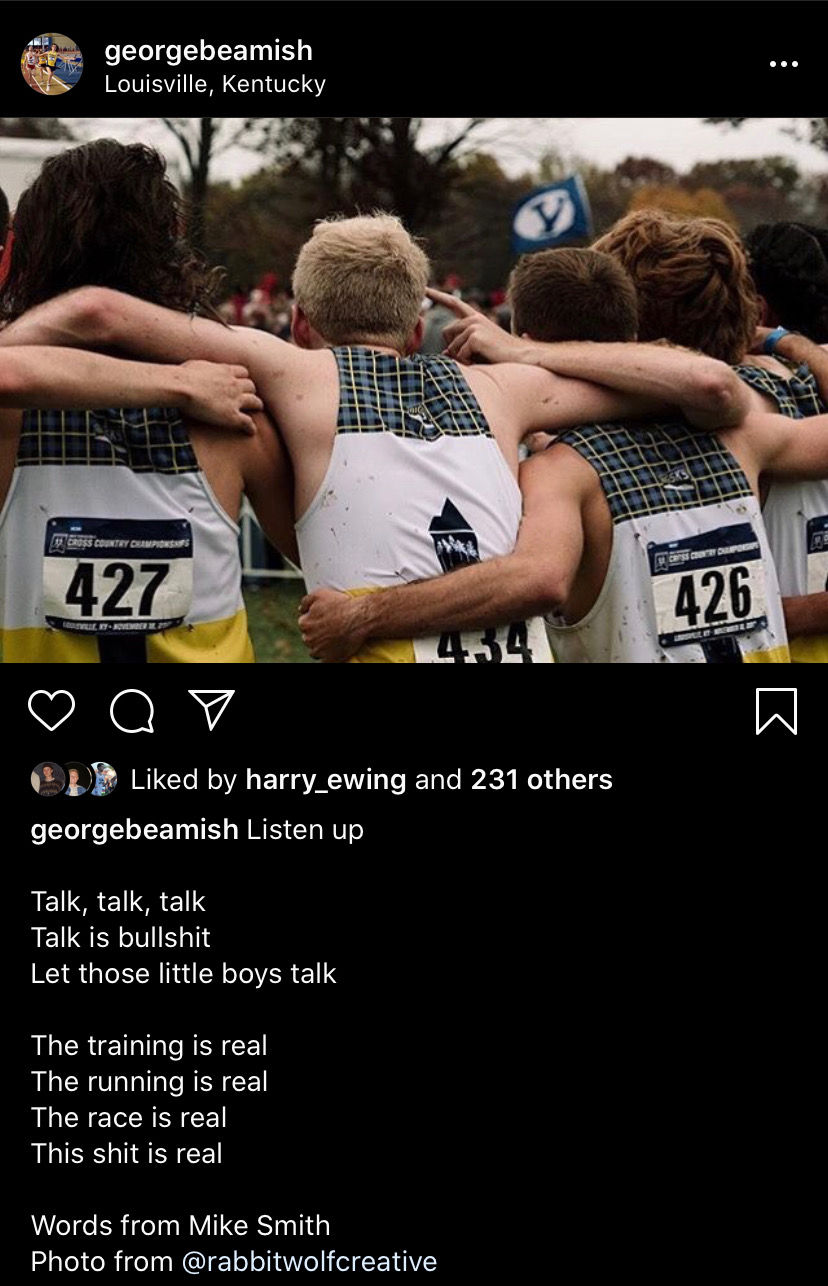This screenshot has height=1286, width=828.
Task: View the 231 others who liked
Action: click(x=541, y=780)
